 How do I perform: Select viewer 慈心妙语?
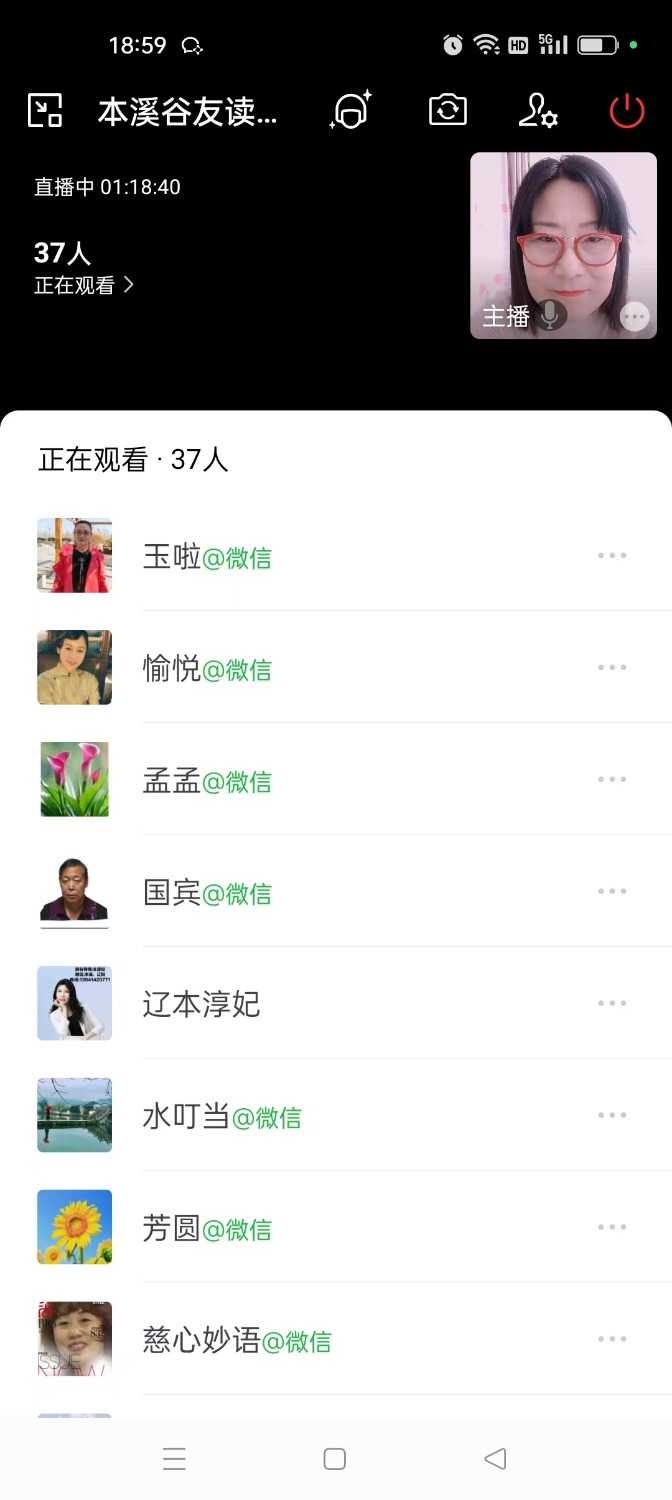pyautogui.click(x=236, y=1340)
